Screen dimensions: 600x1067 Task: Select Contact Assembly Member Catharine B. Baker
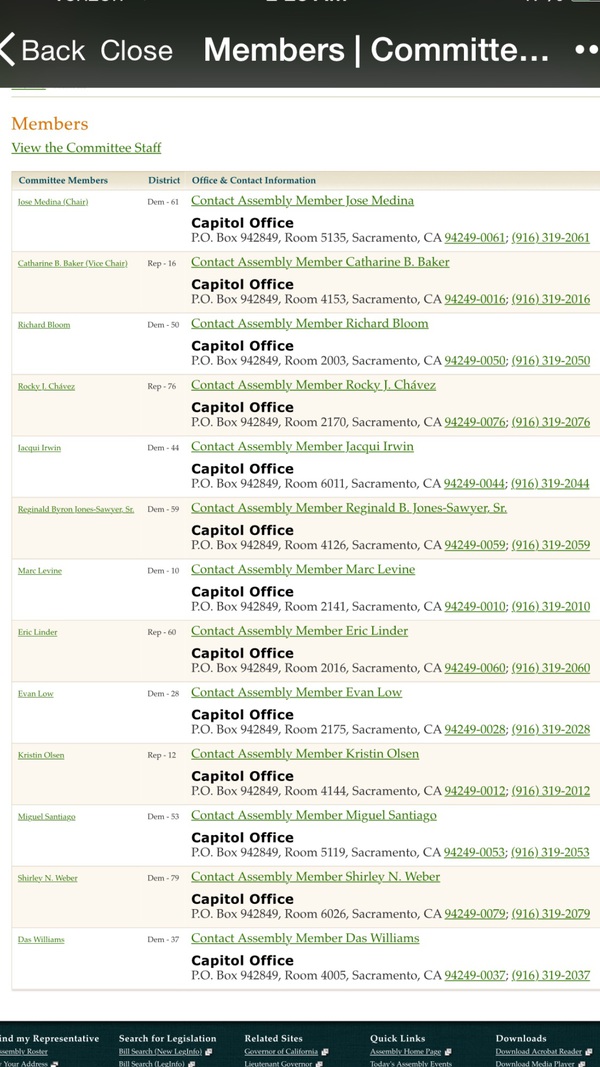point(320,262)
